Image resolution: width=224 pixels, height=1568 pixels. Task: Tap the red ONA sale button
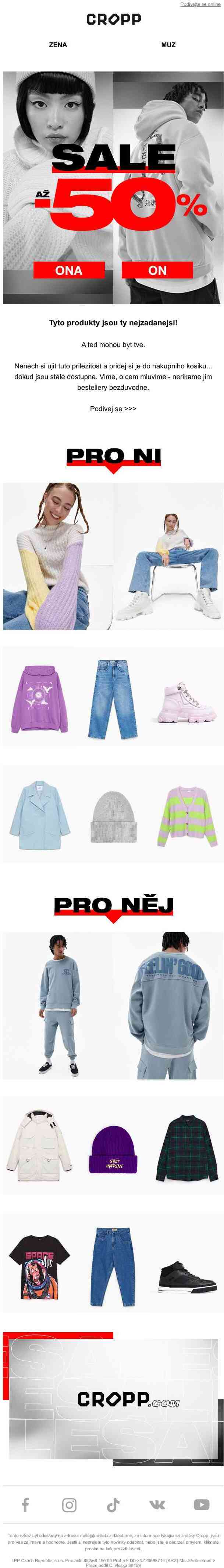tap(68, 270)
